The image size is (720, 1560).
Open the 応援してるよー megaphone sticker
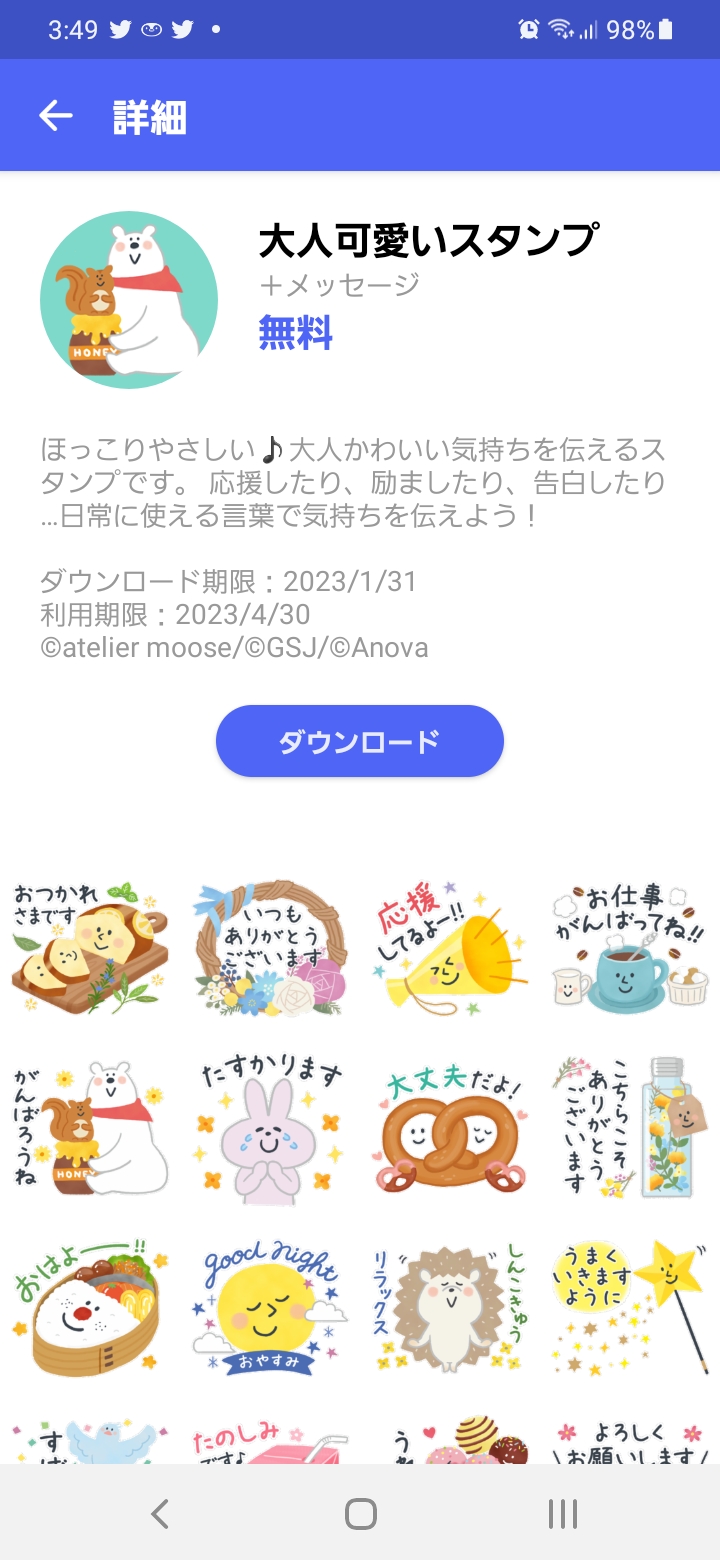(x=450, y=947)
